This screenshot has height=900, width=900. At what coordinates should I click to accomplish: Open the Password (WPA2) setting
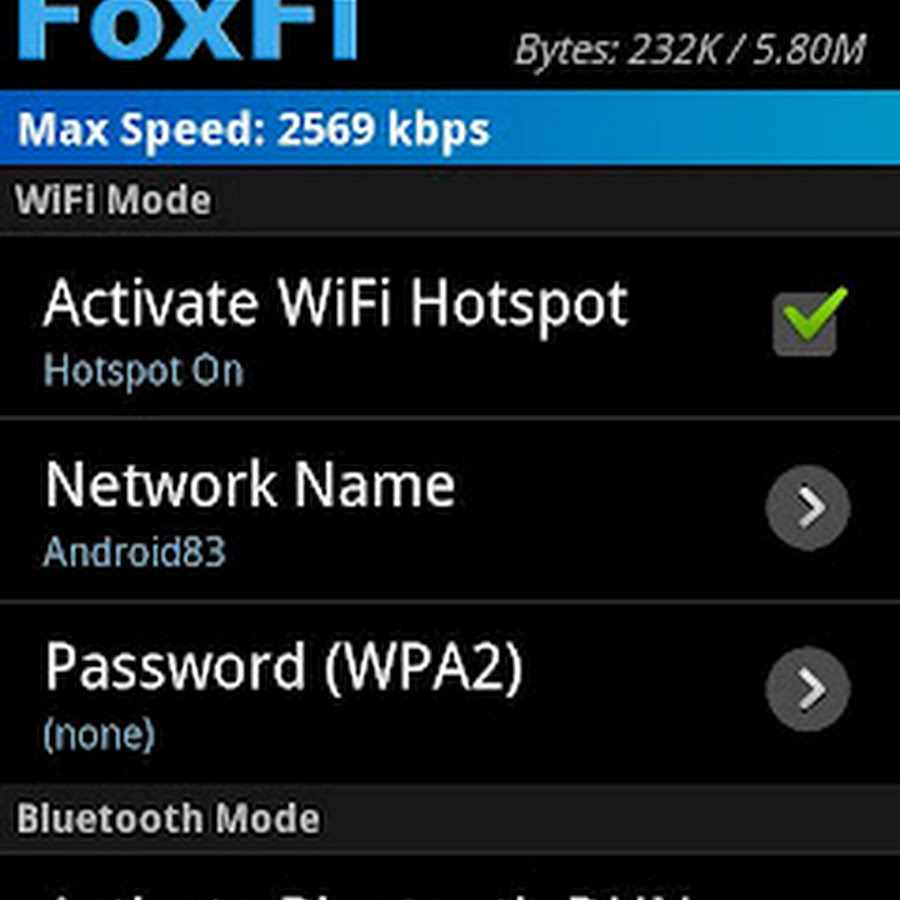point(807,689)
